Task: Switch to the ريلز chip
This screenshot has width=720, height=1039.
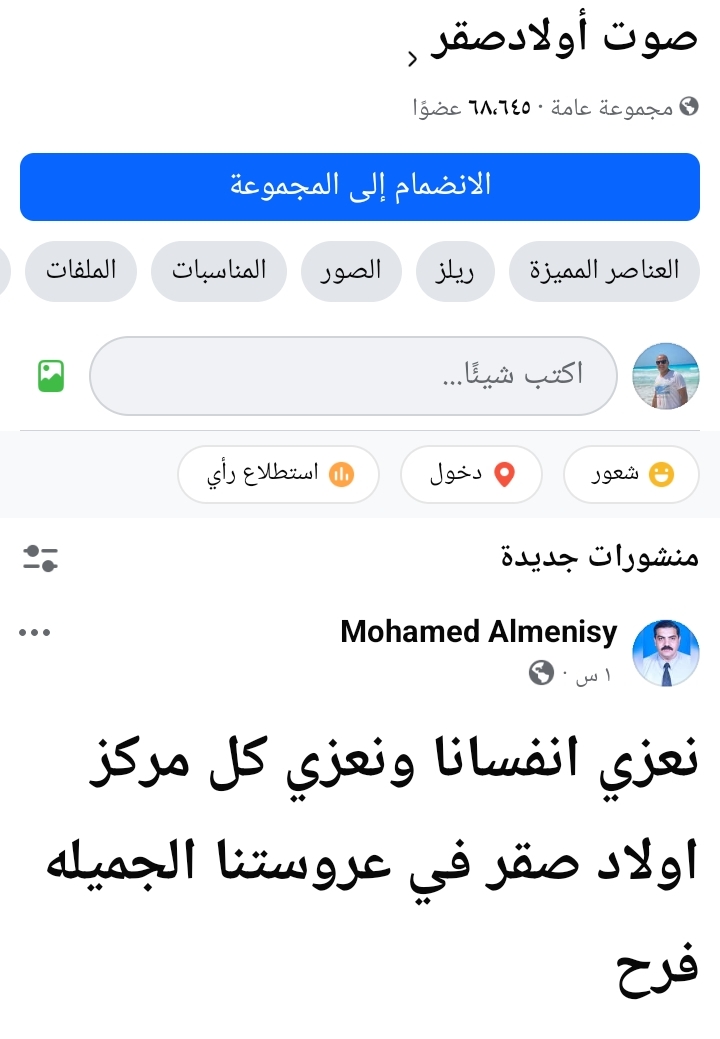Action: (455, 270)
